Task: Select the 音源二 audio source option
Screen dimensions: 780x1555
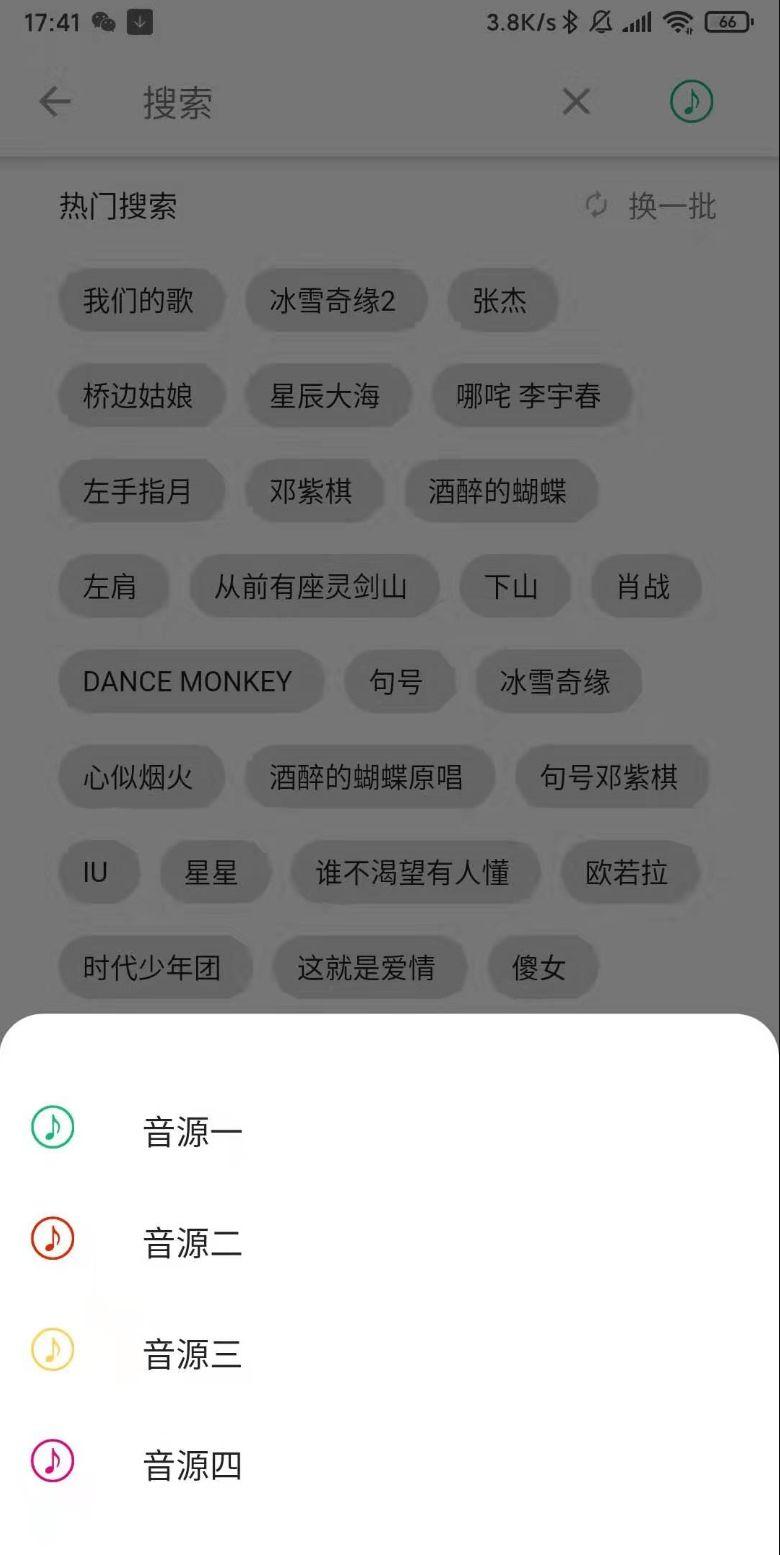Action: [x=192, y=1243]
